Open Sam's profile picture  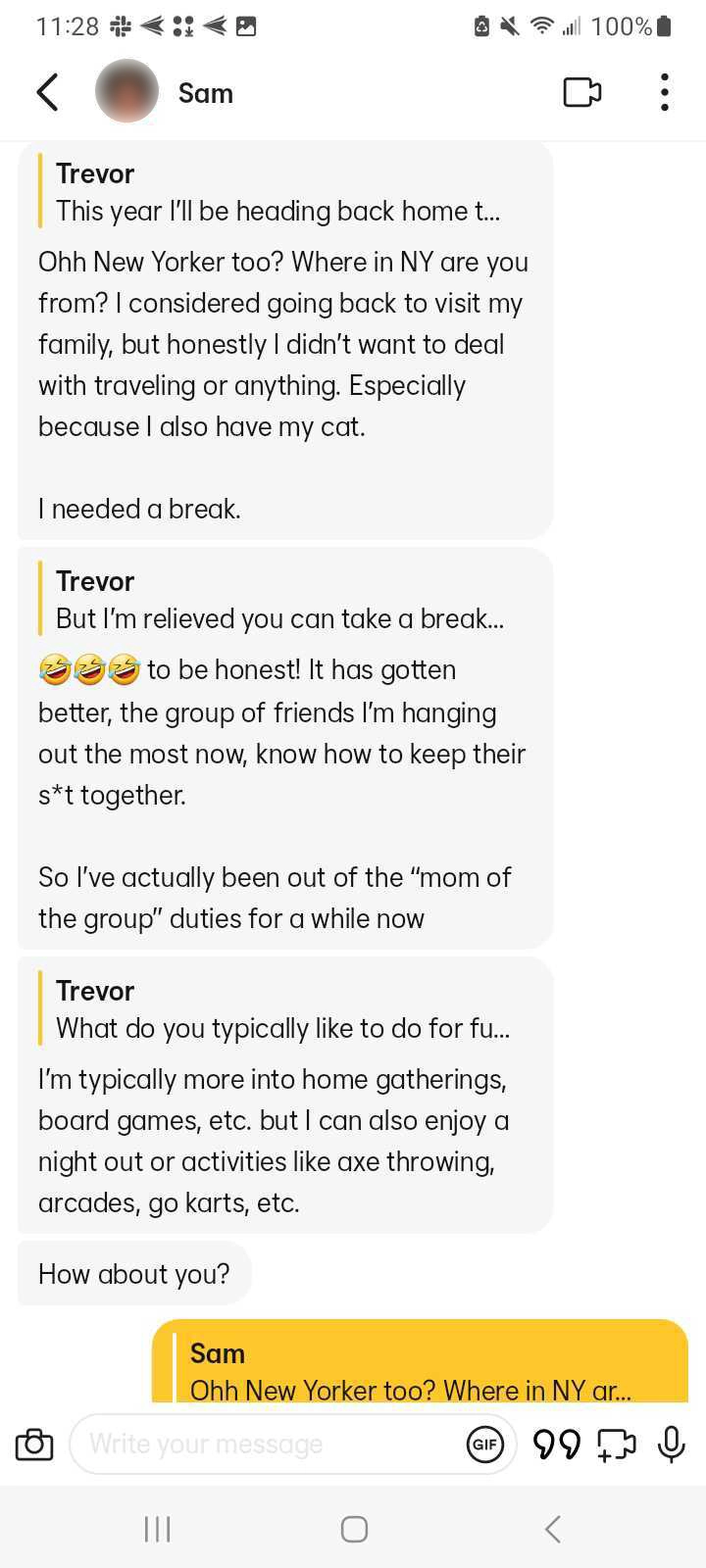126,91
